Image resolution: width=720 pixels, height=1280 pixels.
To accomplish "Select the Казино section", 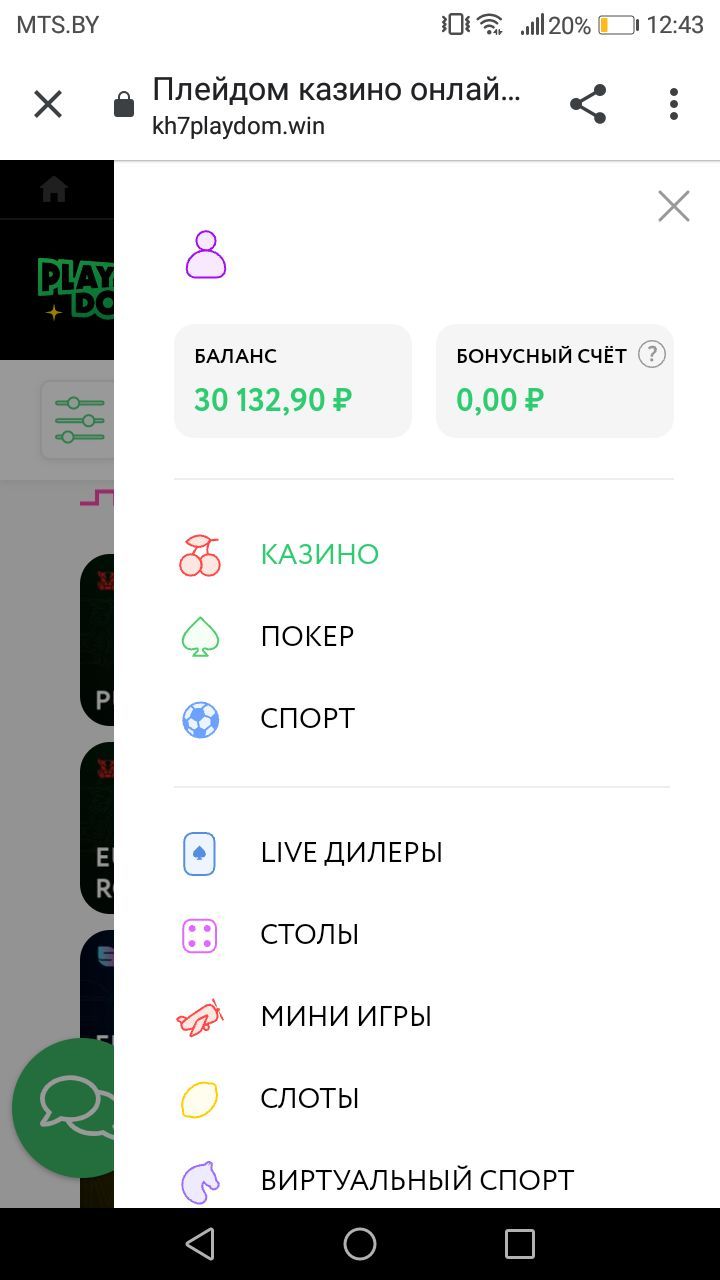I will coord(320,554).
